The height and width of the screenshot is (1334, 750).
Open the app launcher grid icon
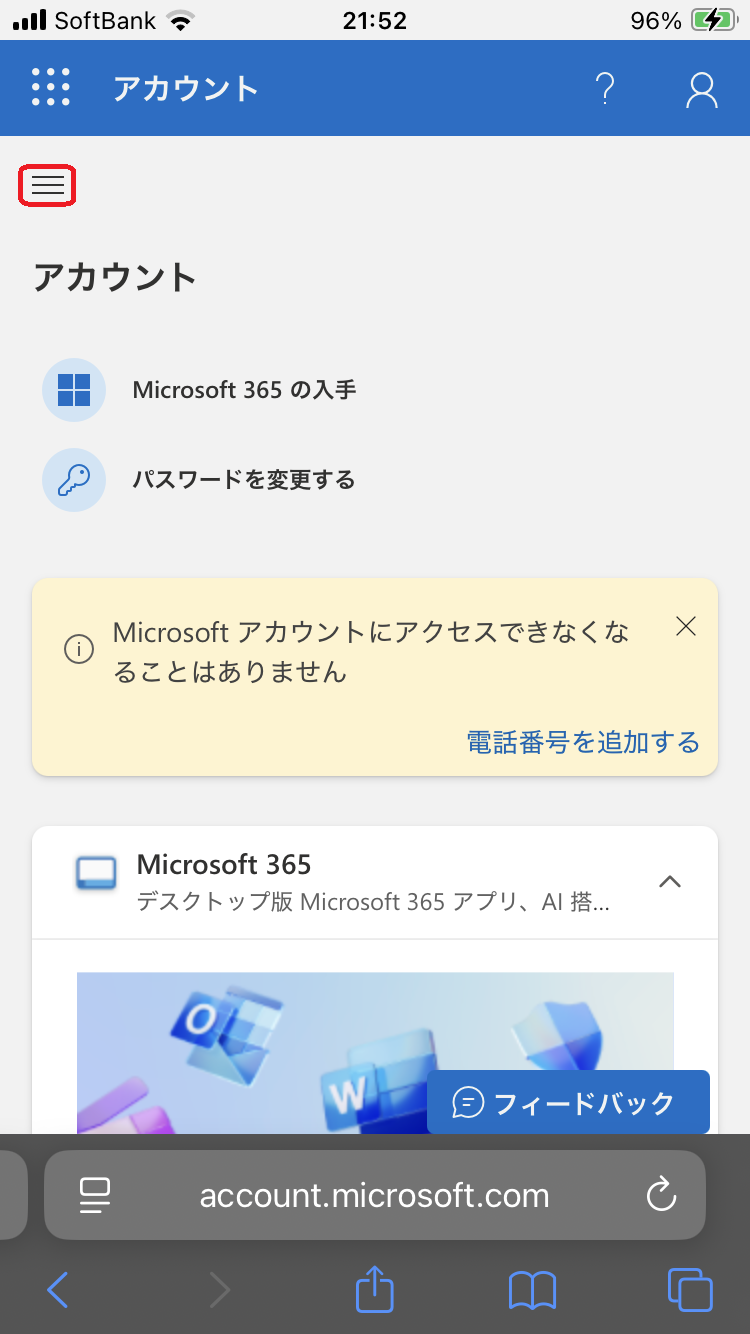pyautogui.click(x=51, y=88)
